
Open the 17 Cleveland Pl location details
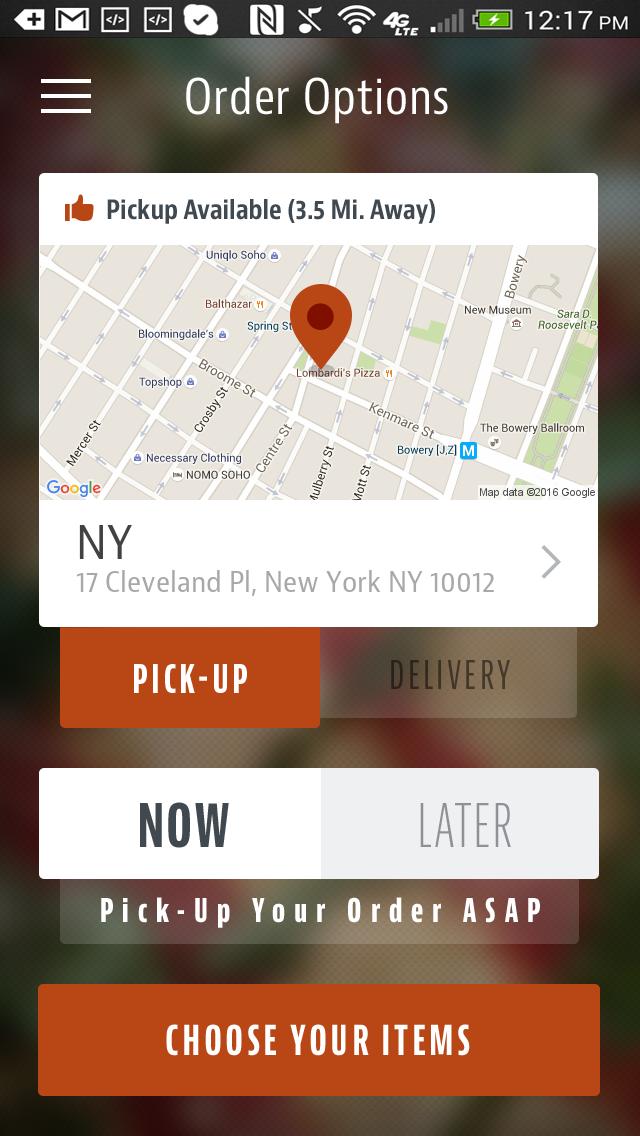[318, 563]
